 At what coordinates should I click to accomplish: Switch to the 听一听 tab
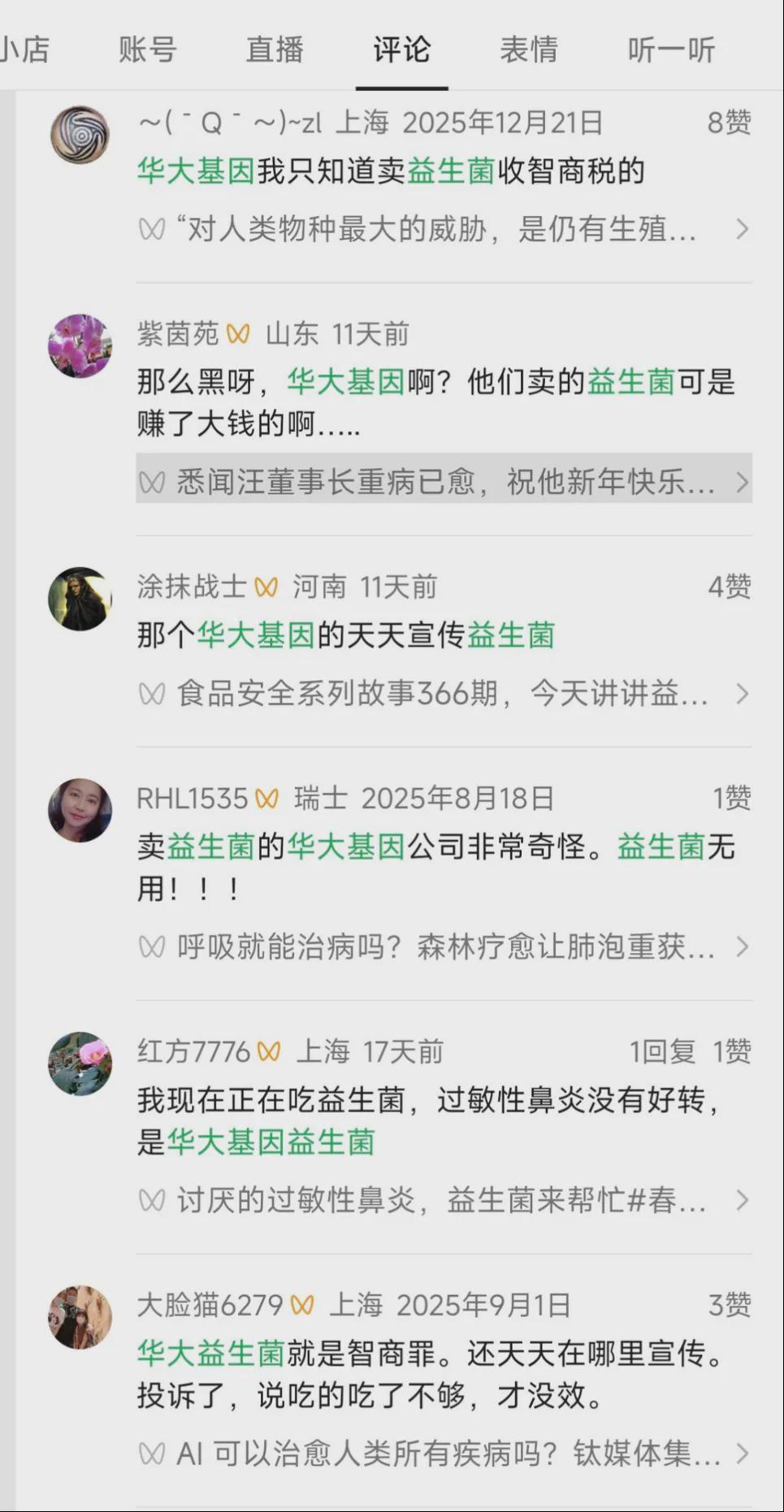(671, 50)
